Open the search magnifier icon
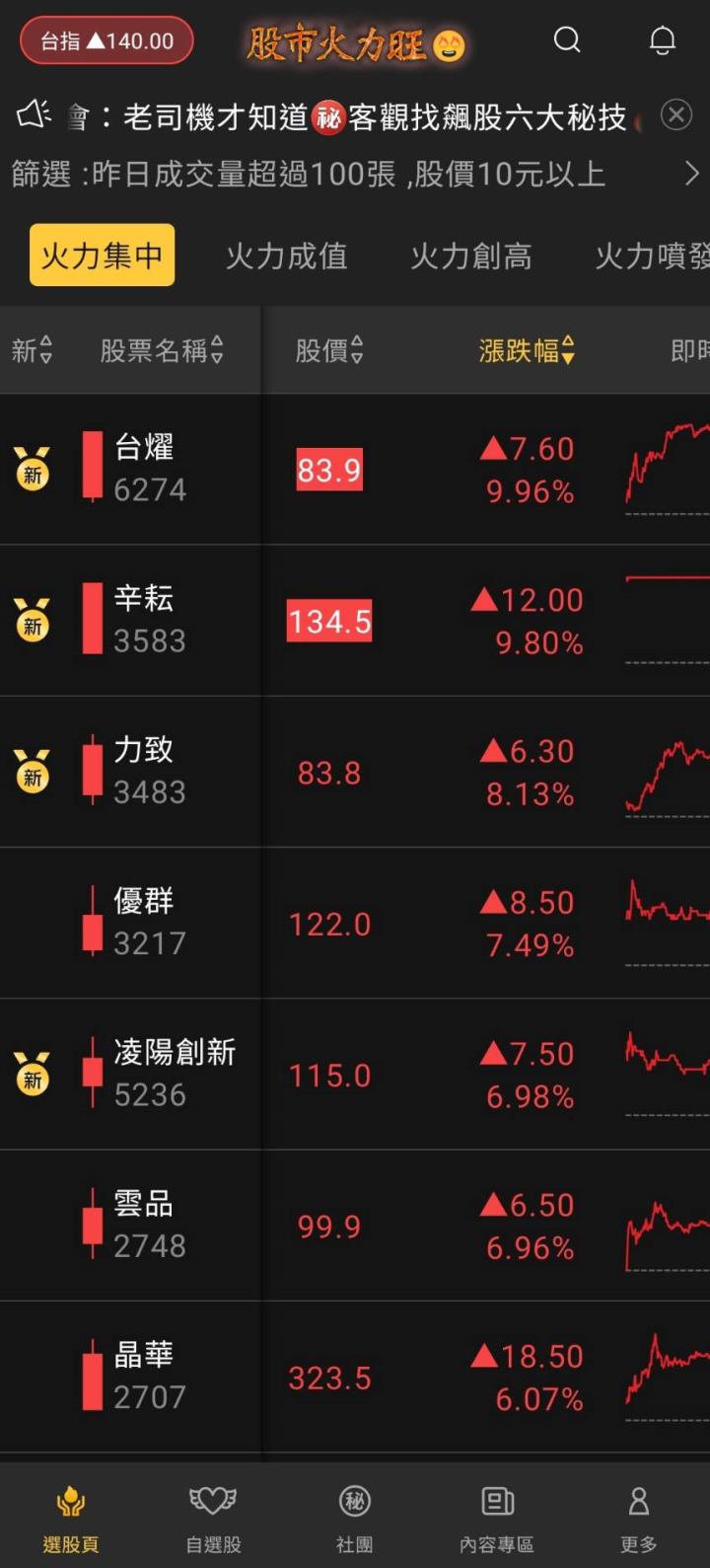This screenshot has width=710, height=1568. click(x=567, y=40)
